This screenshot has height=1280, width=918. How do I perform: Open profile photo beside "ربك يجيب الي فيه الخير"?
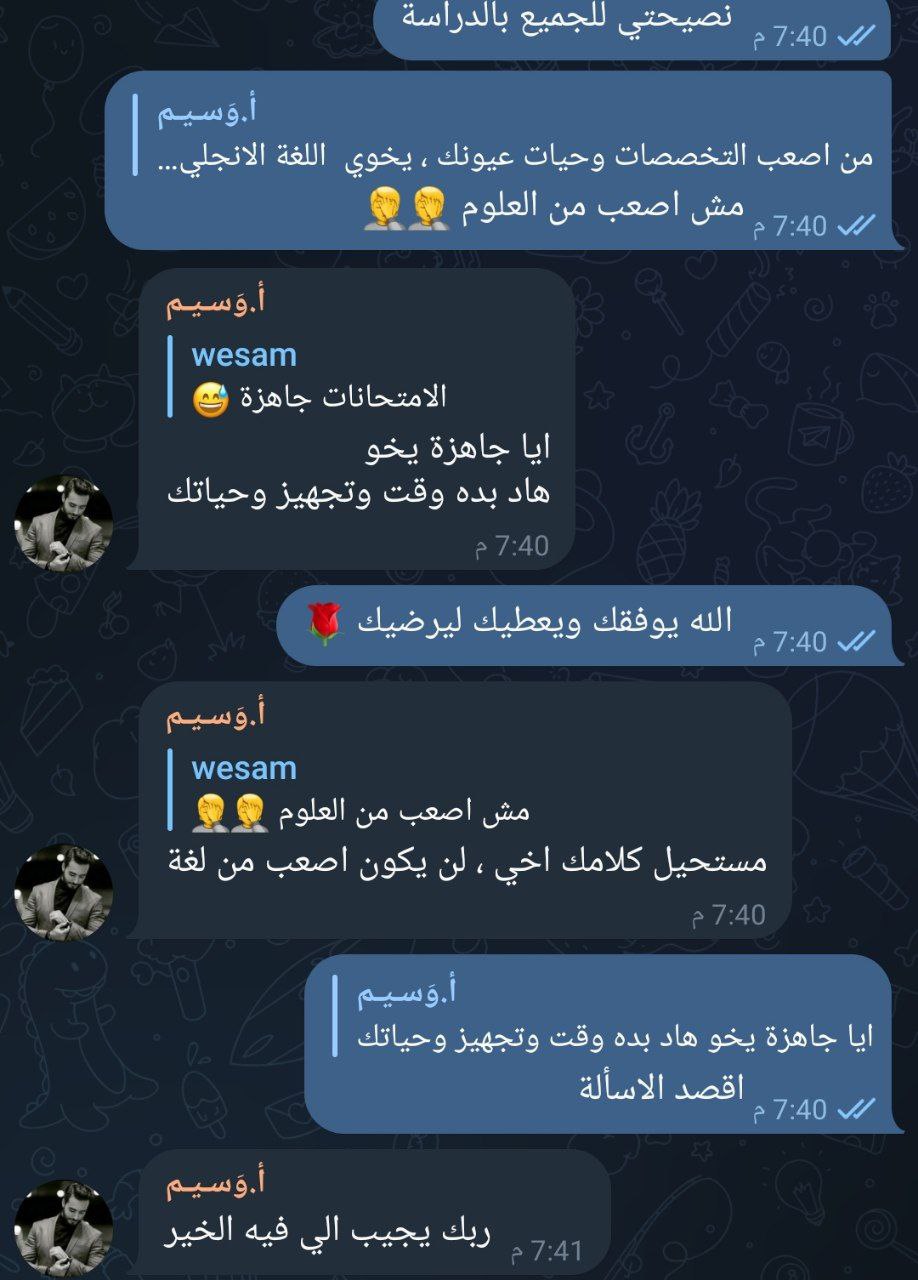(x=63, y=1229)
